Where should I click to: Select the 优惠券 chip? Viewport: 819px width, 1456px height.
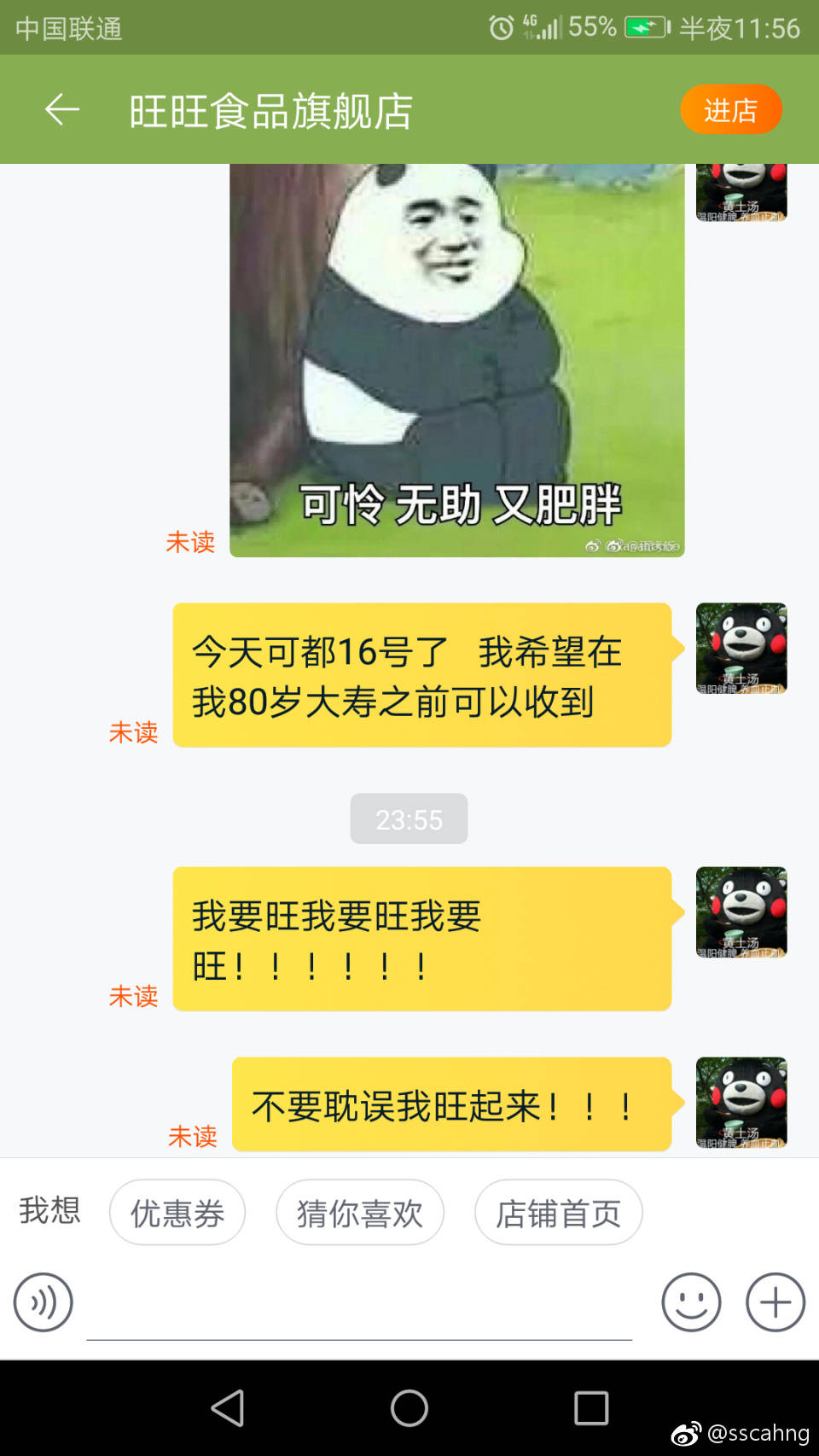177,1212
